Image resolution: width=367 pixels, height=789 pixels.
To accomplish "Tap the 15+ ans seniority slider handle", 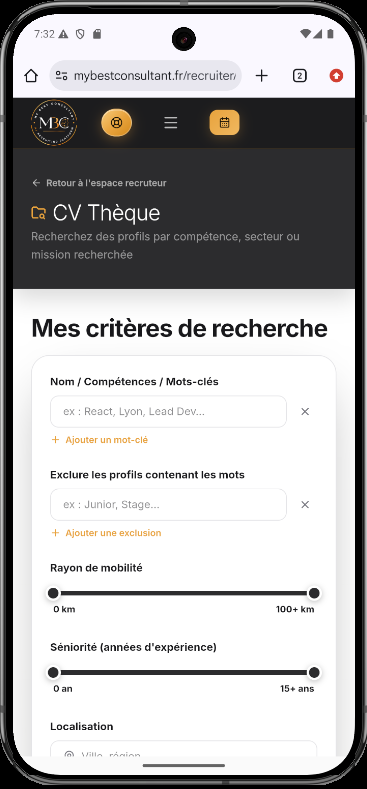I will [x=314, y=672].
